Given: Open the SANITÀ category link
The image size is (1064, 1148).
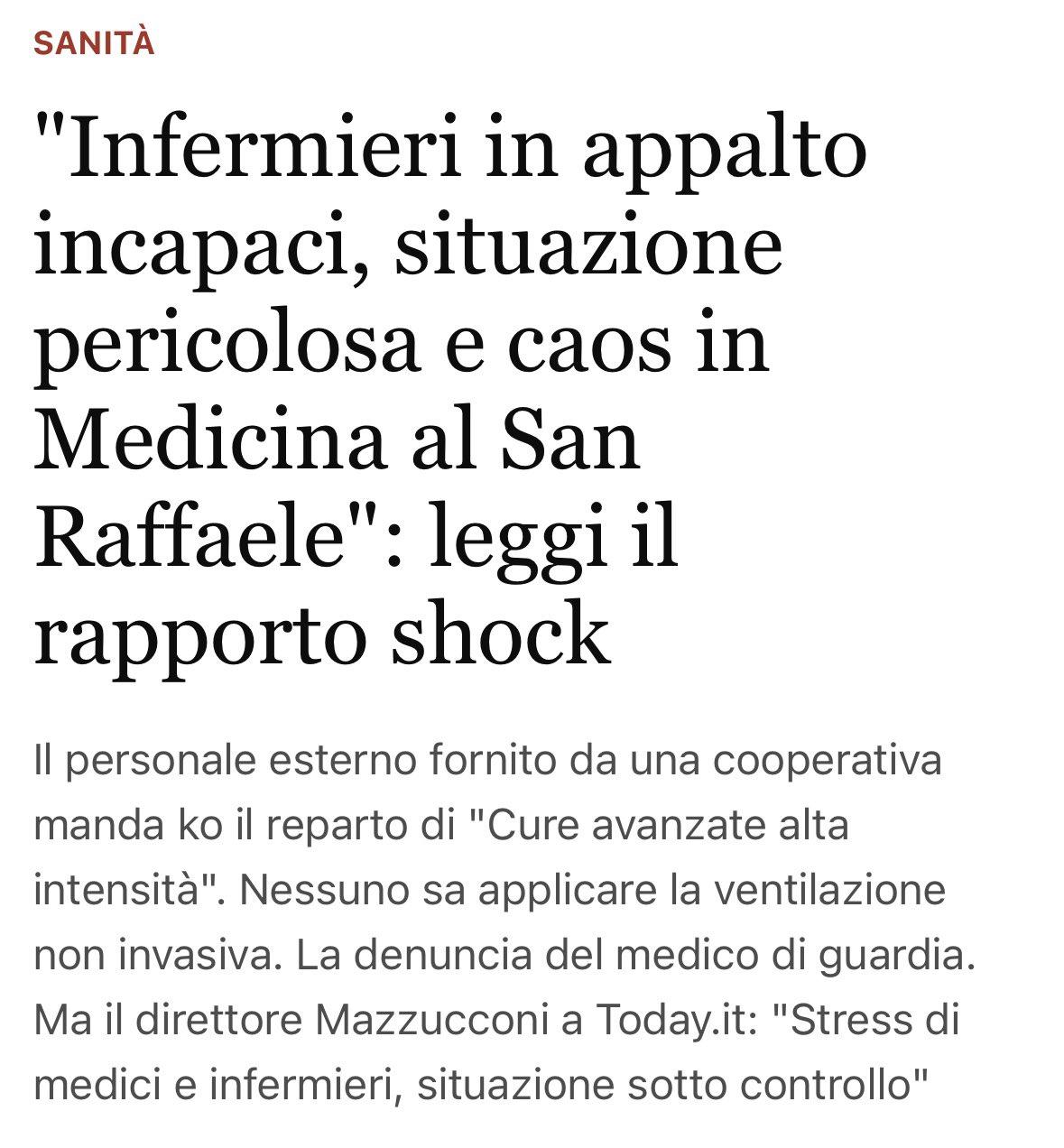Looking at the screenshot, I should click(x=94, y=43).
